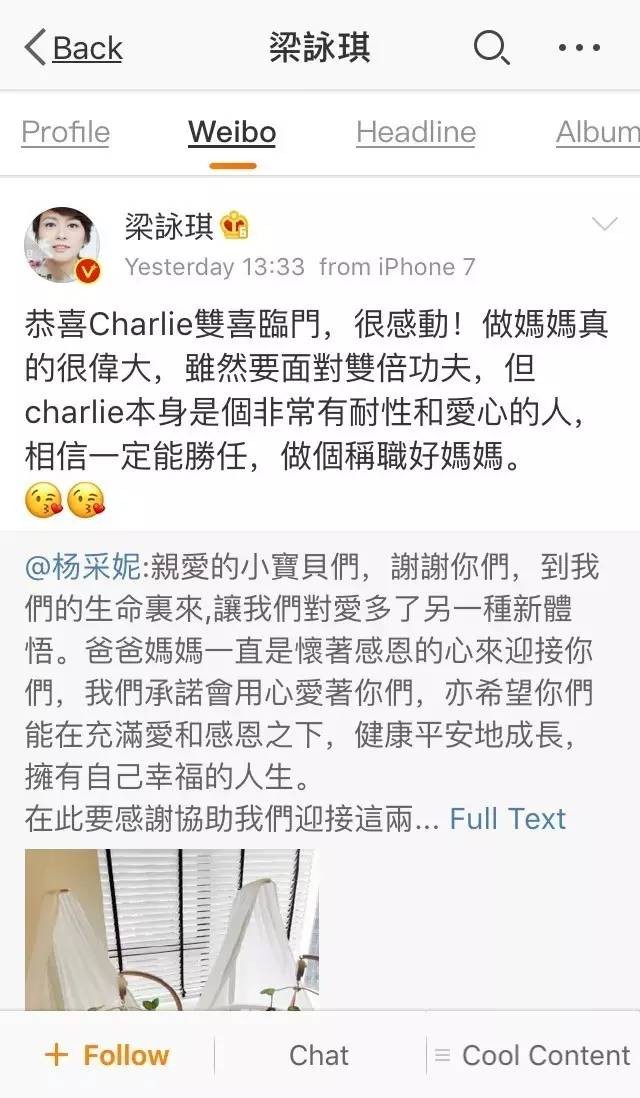
Task: Select the Weibo tab
Action: tap(232, 132)
